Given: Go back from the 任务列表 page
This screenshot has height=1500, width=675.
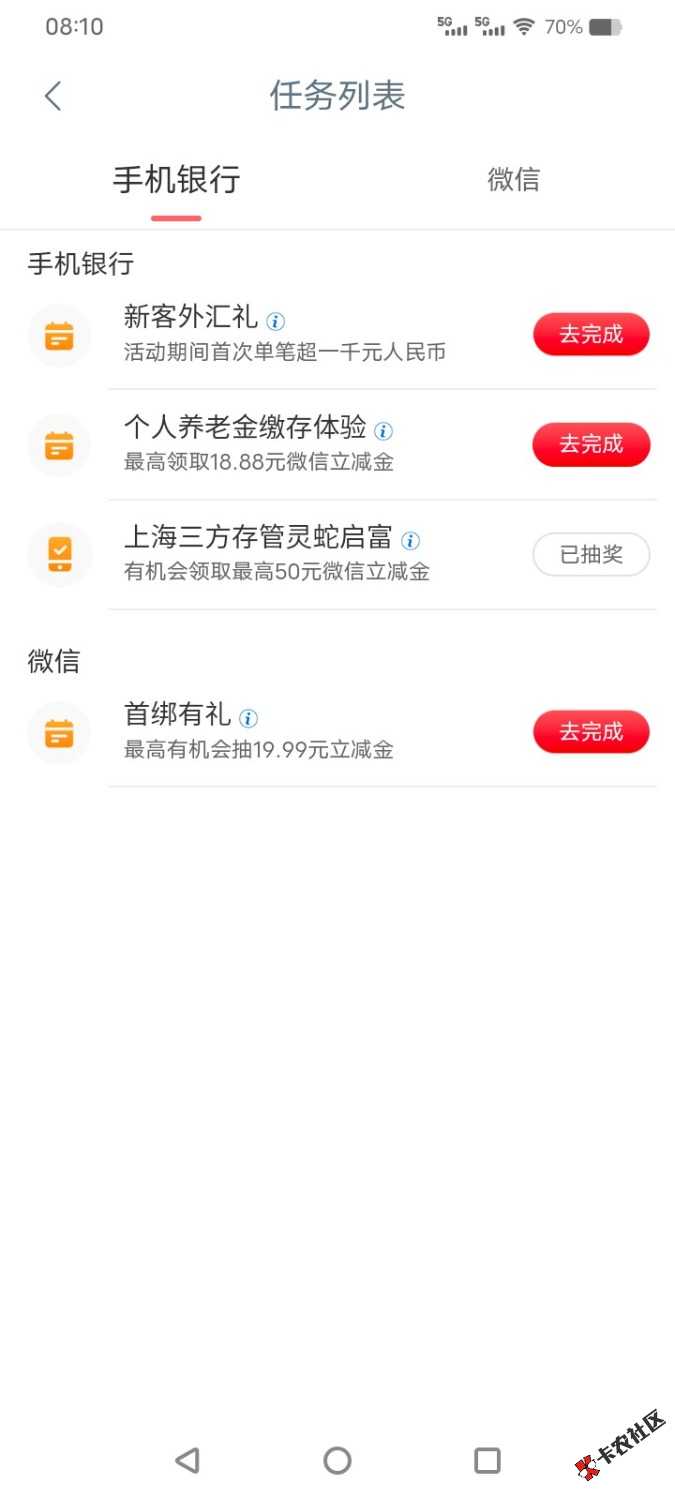Looking at the screenshot, I should point(53,97).
